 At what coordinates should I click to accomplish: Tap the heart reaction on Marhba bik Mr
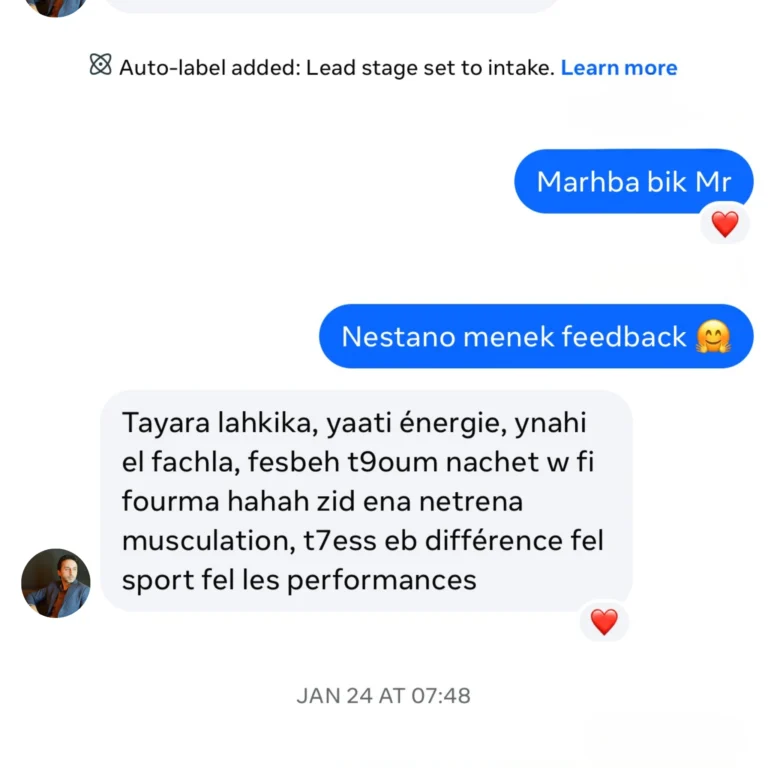[x=724, y=224]
